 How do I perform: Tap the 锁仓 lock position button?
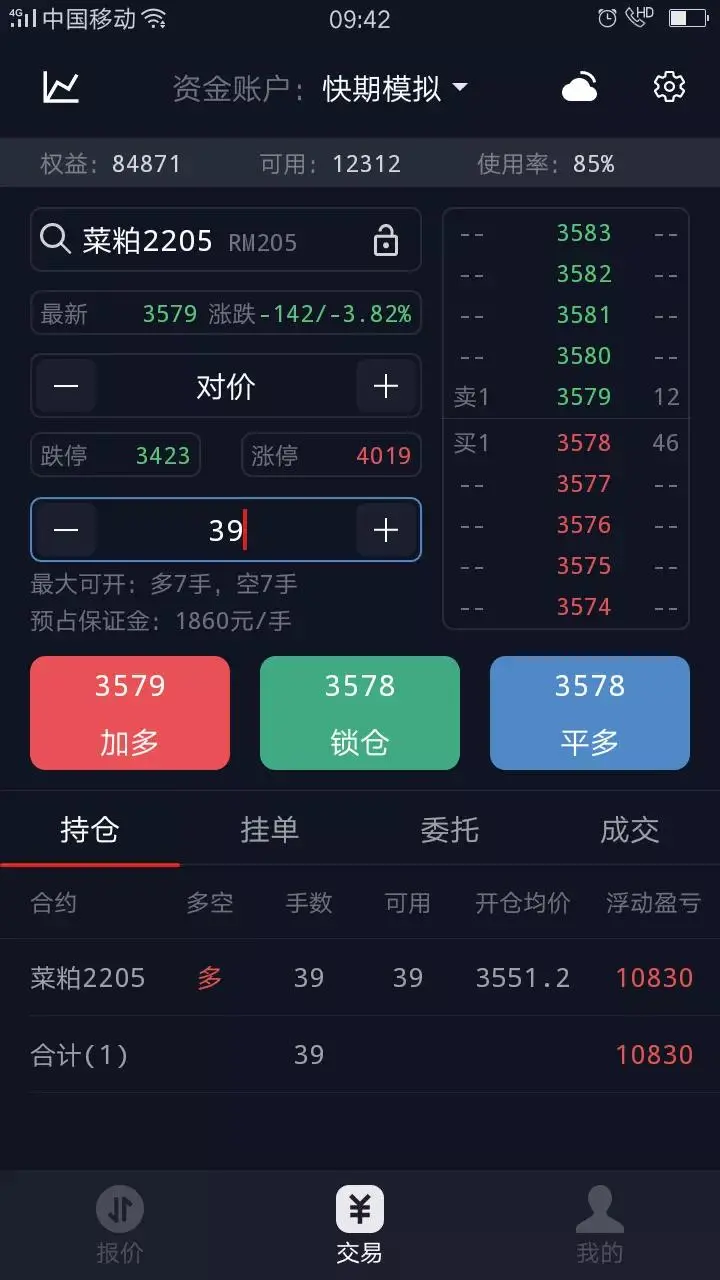pyautogui.click(x=360, y=713)
